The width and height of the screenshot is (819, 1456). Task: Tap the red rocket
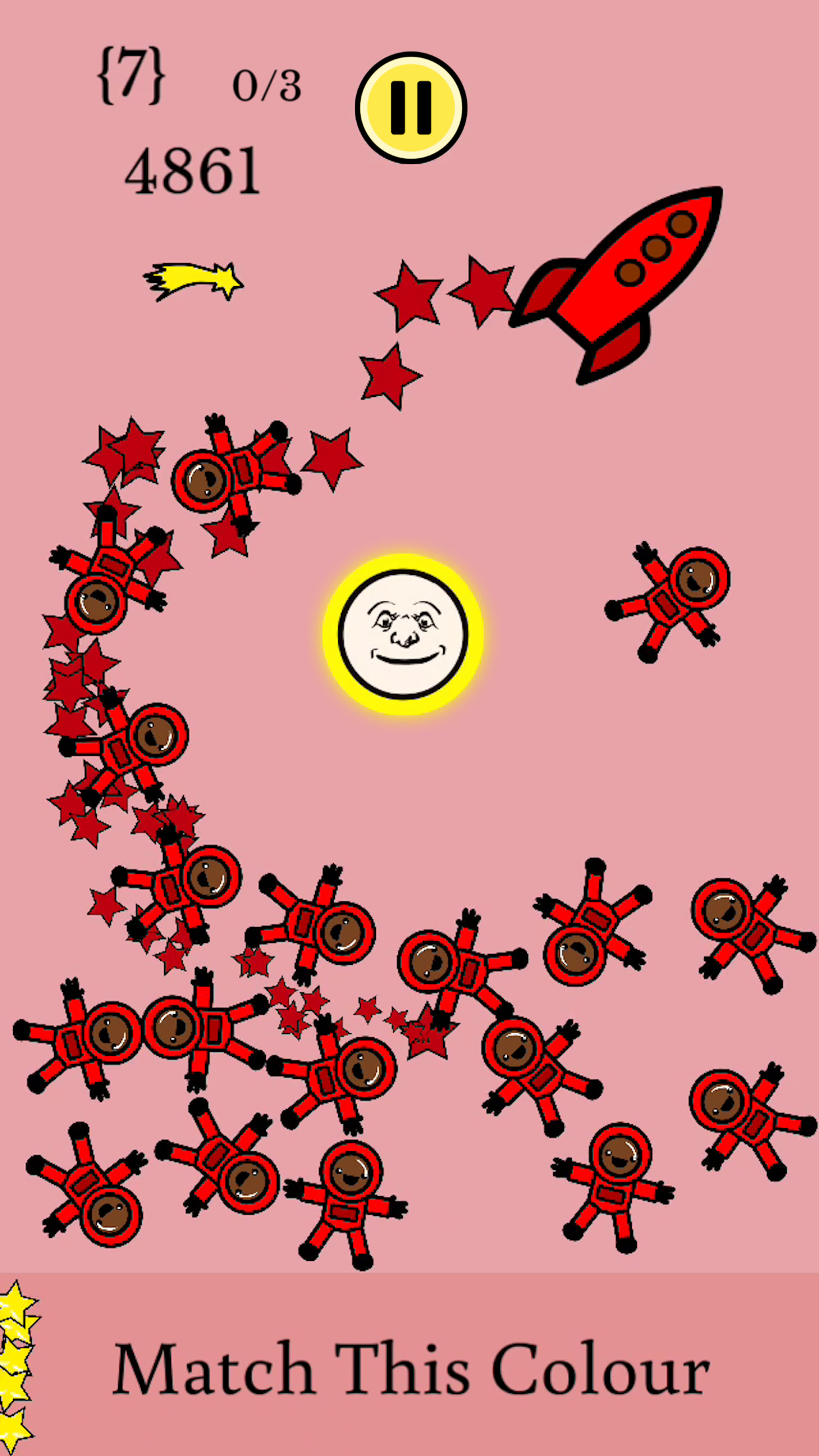pyautogui.click(x=617, y=285)
